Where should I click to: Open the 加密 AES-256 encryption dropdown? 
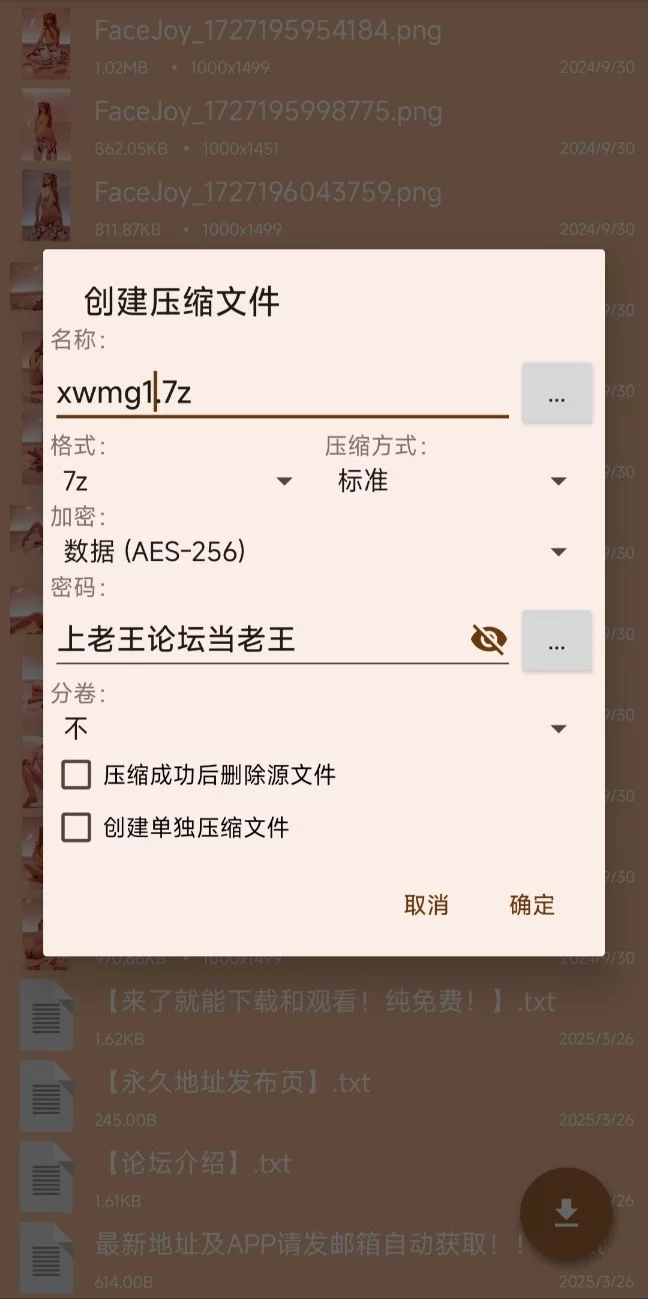[314, 551]
